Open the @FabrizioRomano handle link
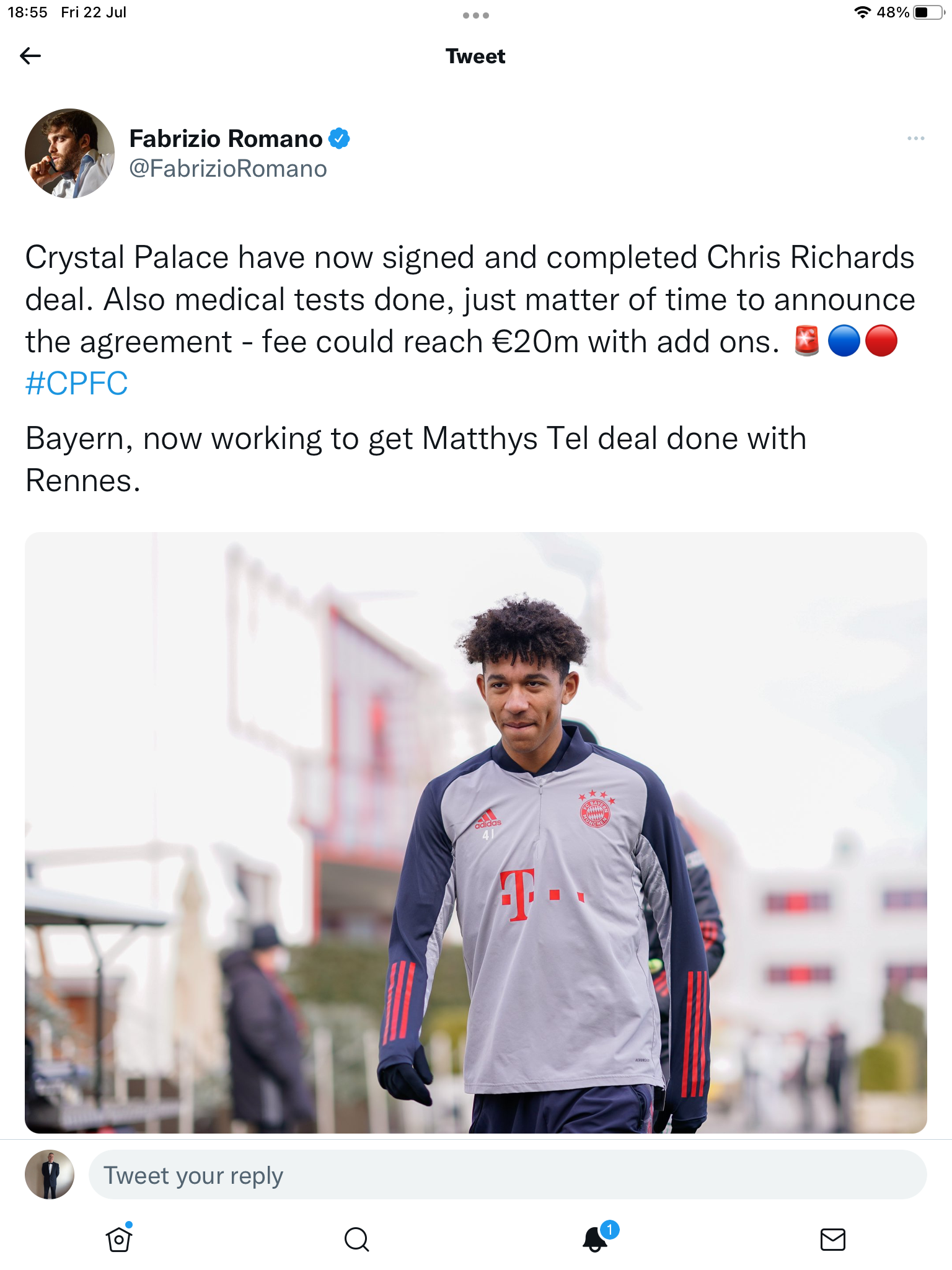Viewport: 952px width, 1270px height. 227,169
